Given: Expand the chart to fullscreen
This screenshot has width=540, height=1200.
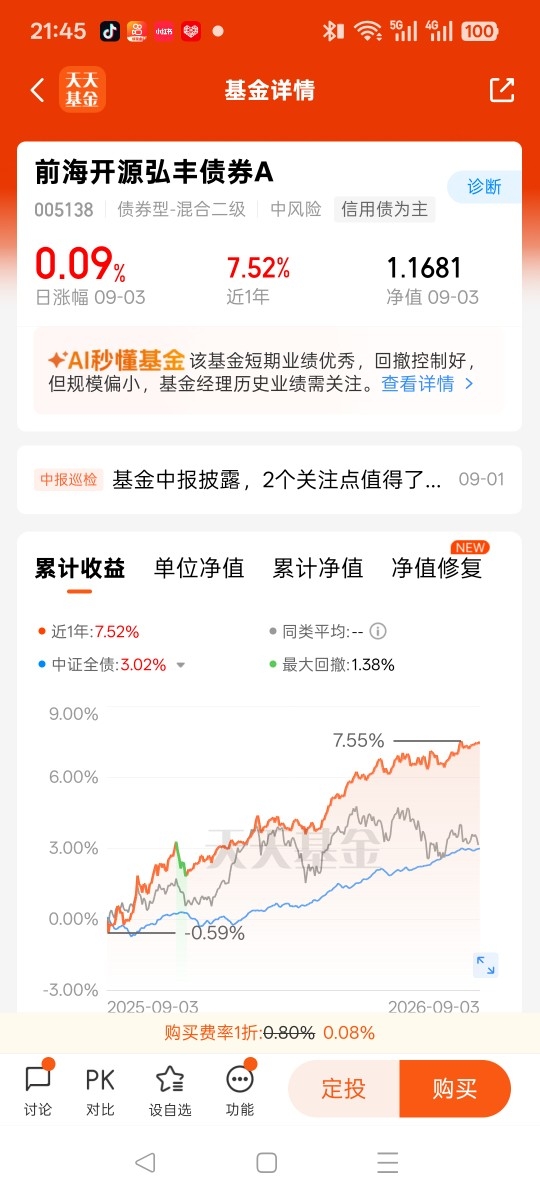Looking at the screenshot, I should tap(486, 965).
